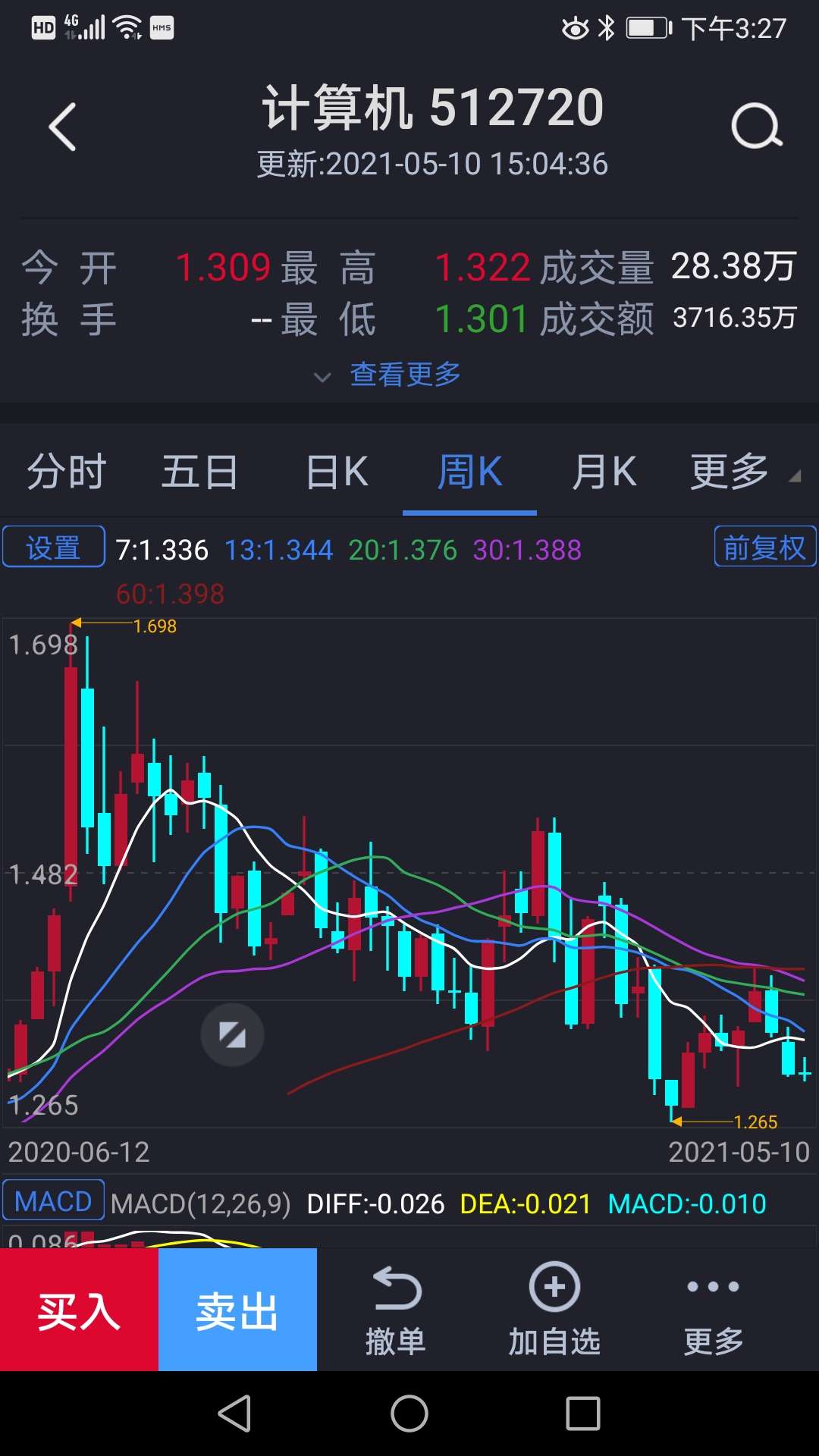The height and width of the screenshot is (1456, 819).
Task: Open search for another stock
Action: pos(756,124)
